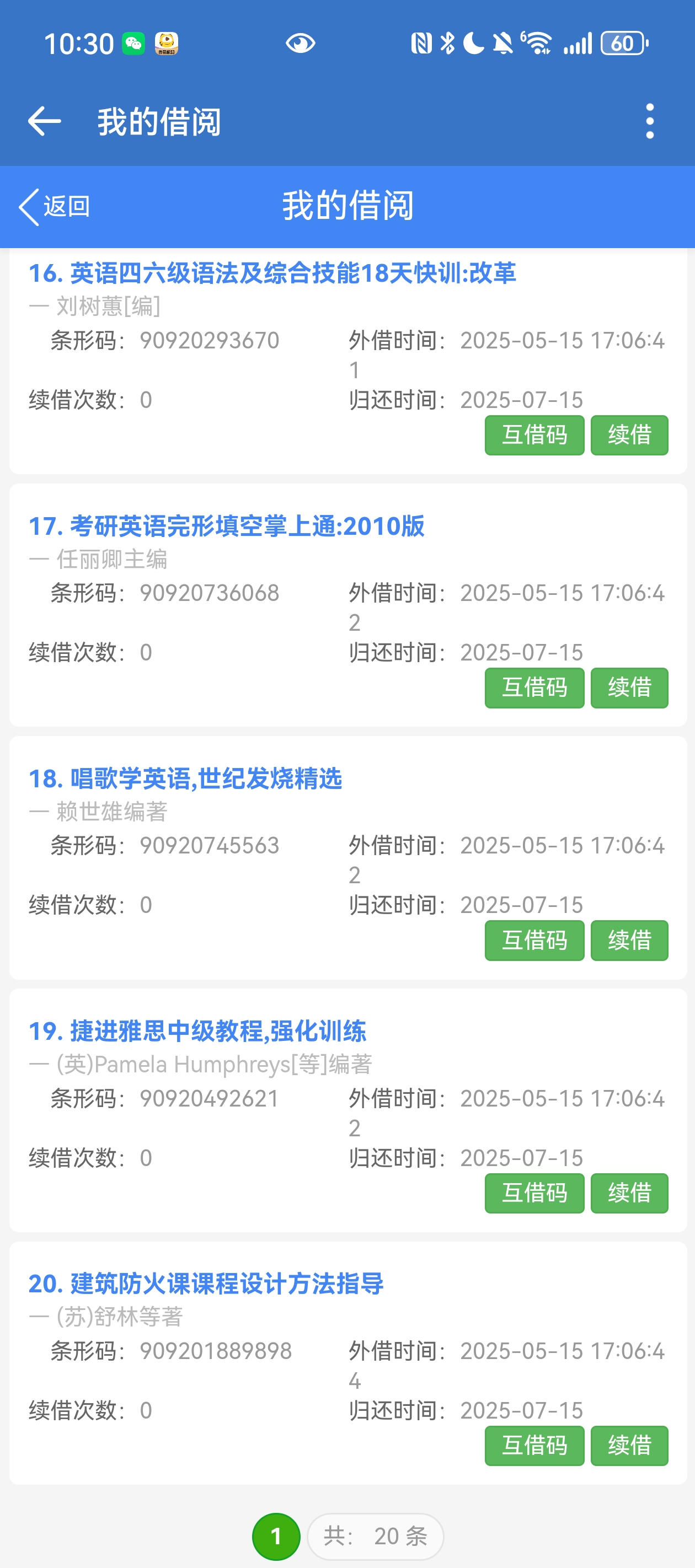
Task: Select page 1 in the pagination
Action: 276,1537
